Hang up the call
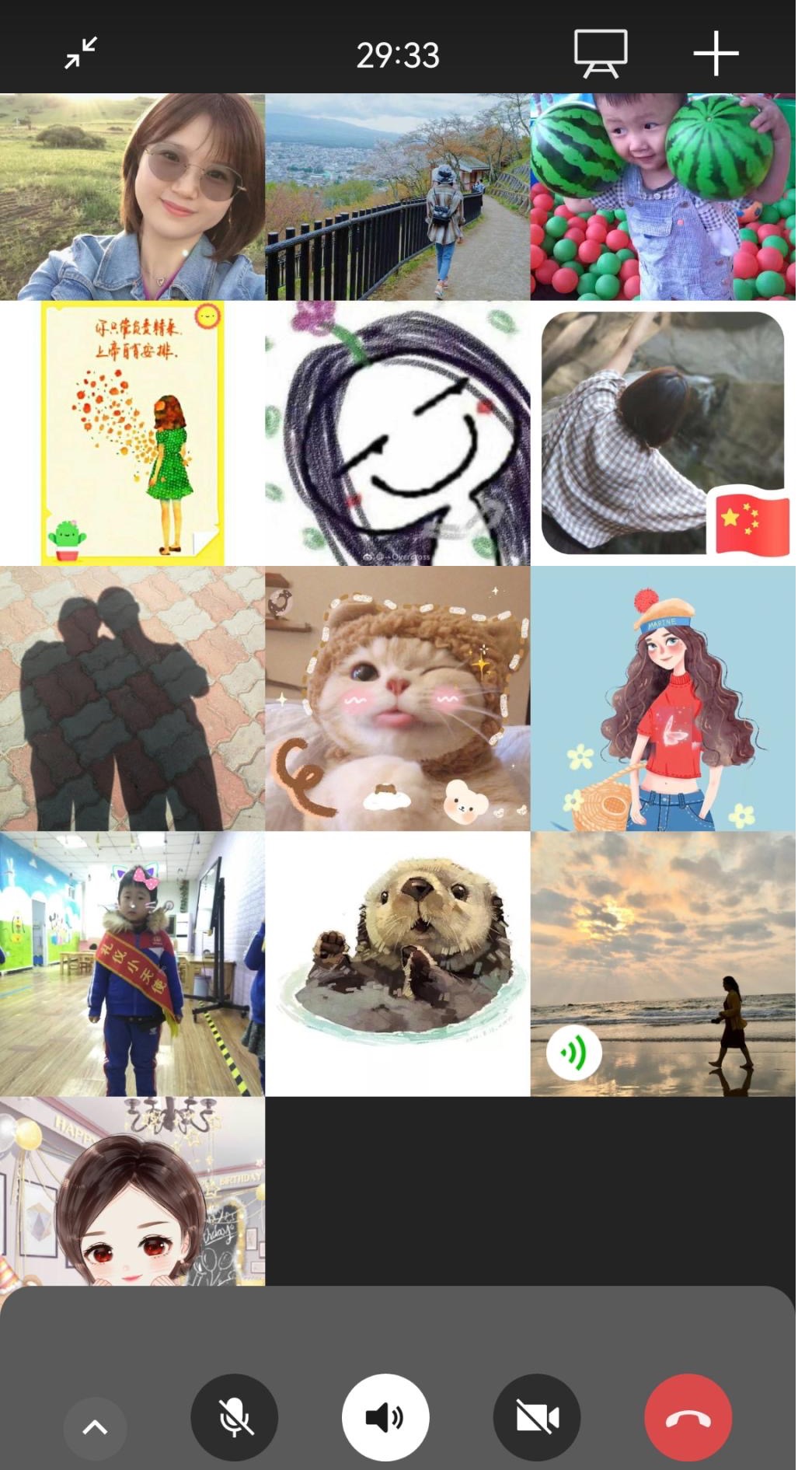The height and width of the screenshot is (1470, 812). (688, 1417)
